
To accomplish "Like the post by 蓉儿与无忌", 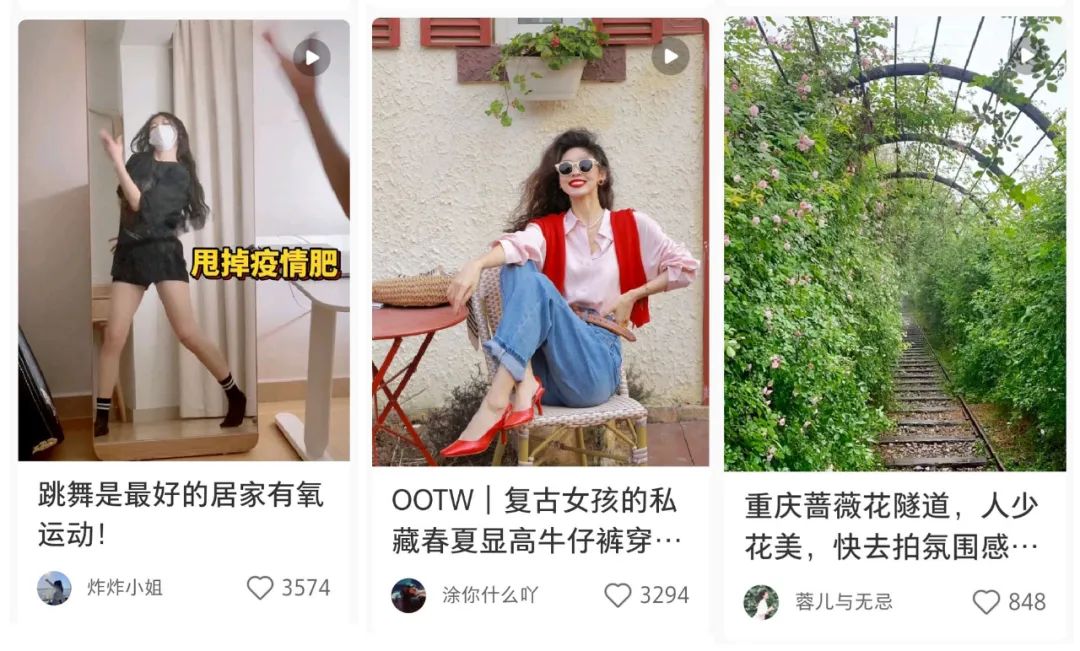I will point(986,602).
